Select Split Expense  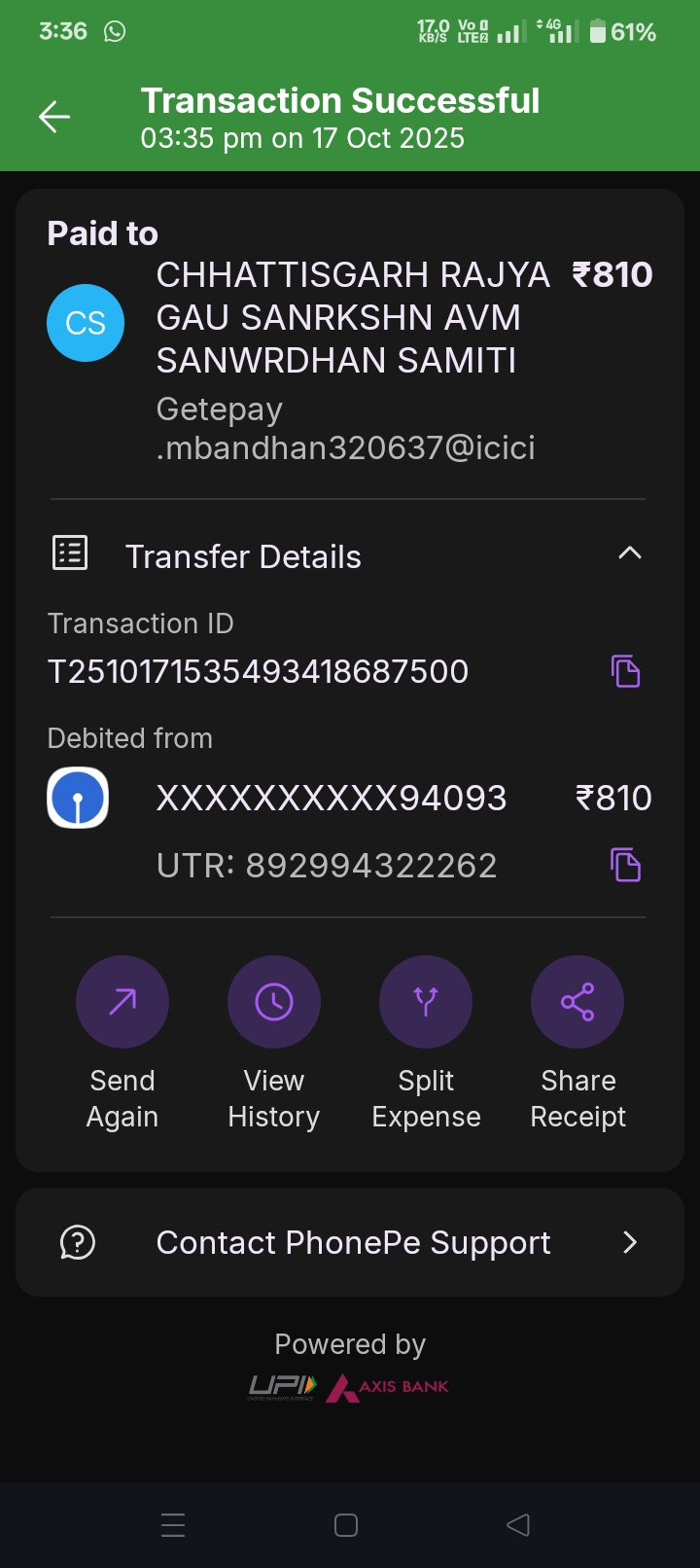pyautogui.click(x=426, y=1002)
